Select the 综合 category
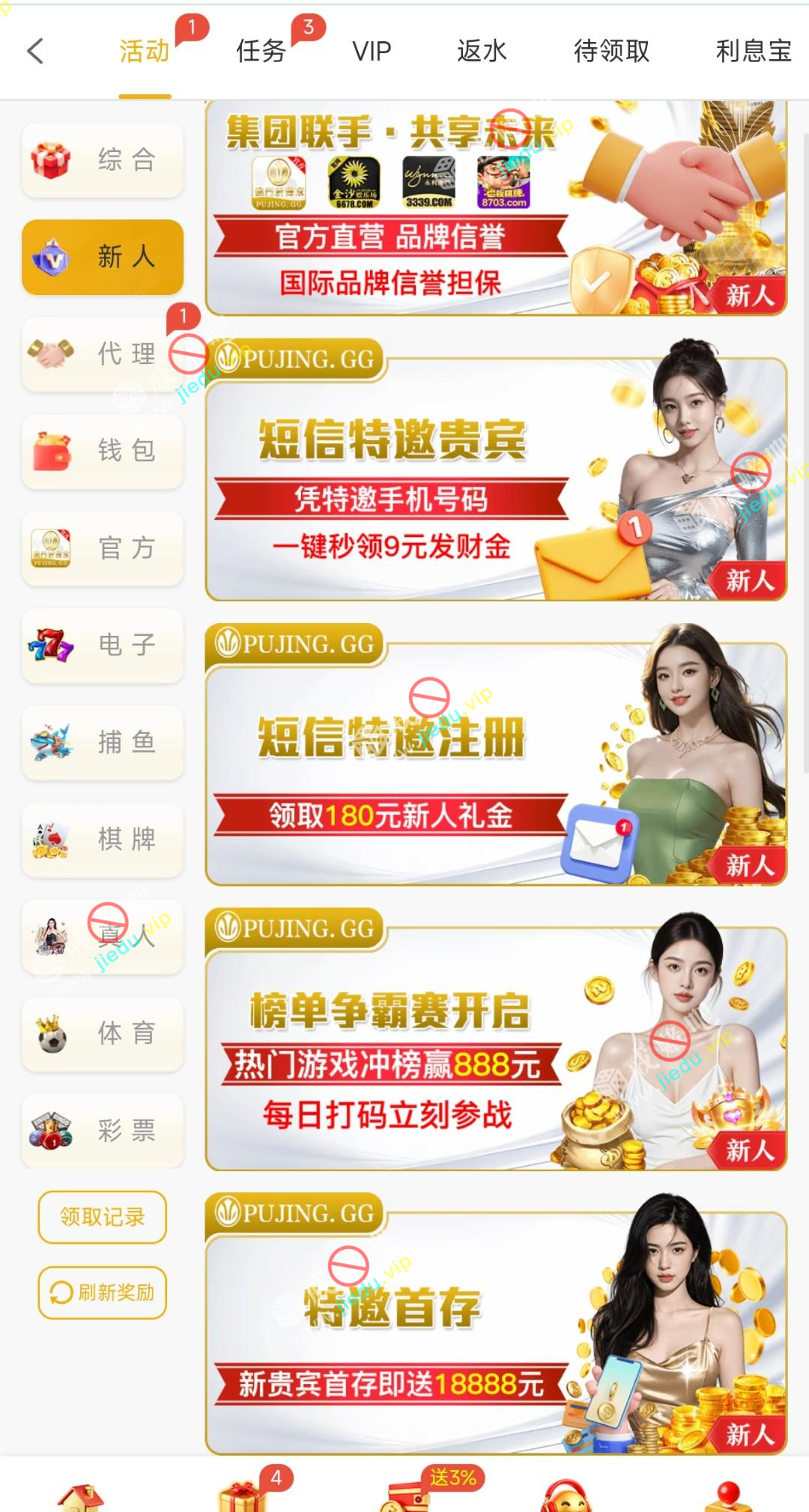The height and width of the screenshot is (1512, 809). tap(103, 160)
